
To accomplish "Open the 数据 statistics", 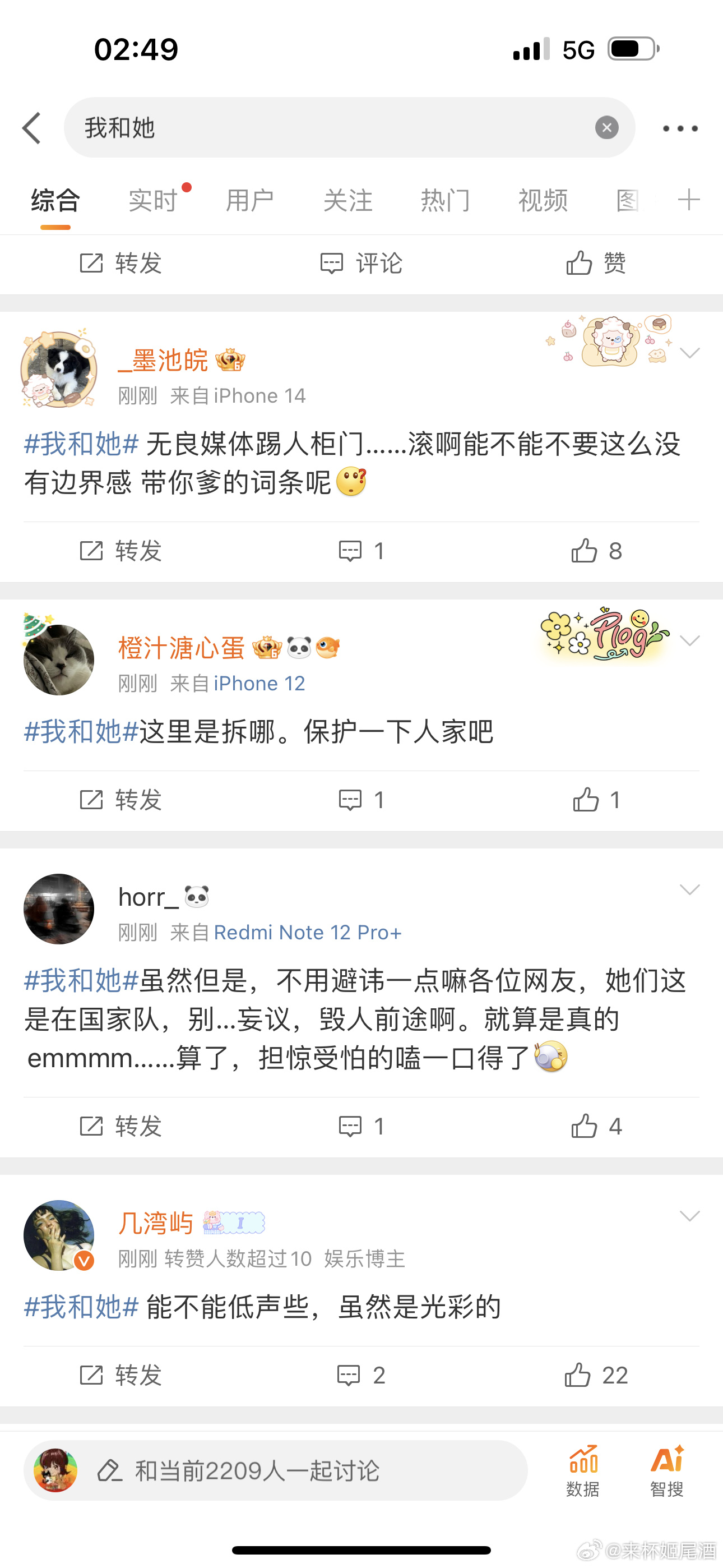I will [582, 1470].
